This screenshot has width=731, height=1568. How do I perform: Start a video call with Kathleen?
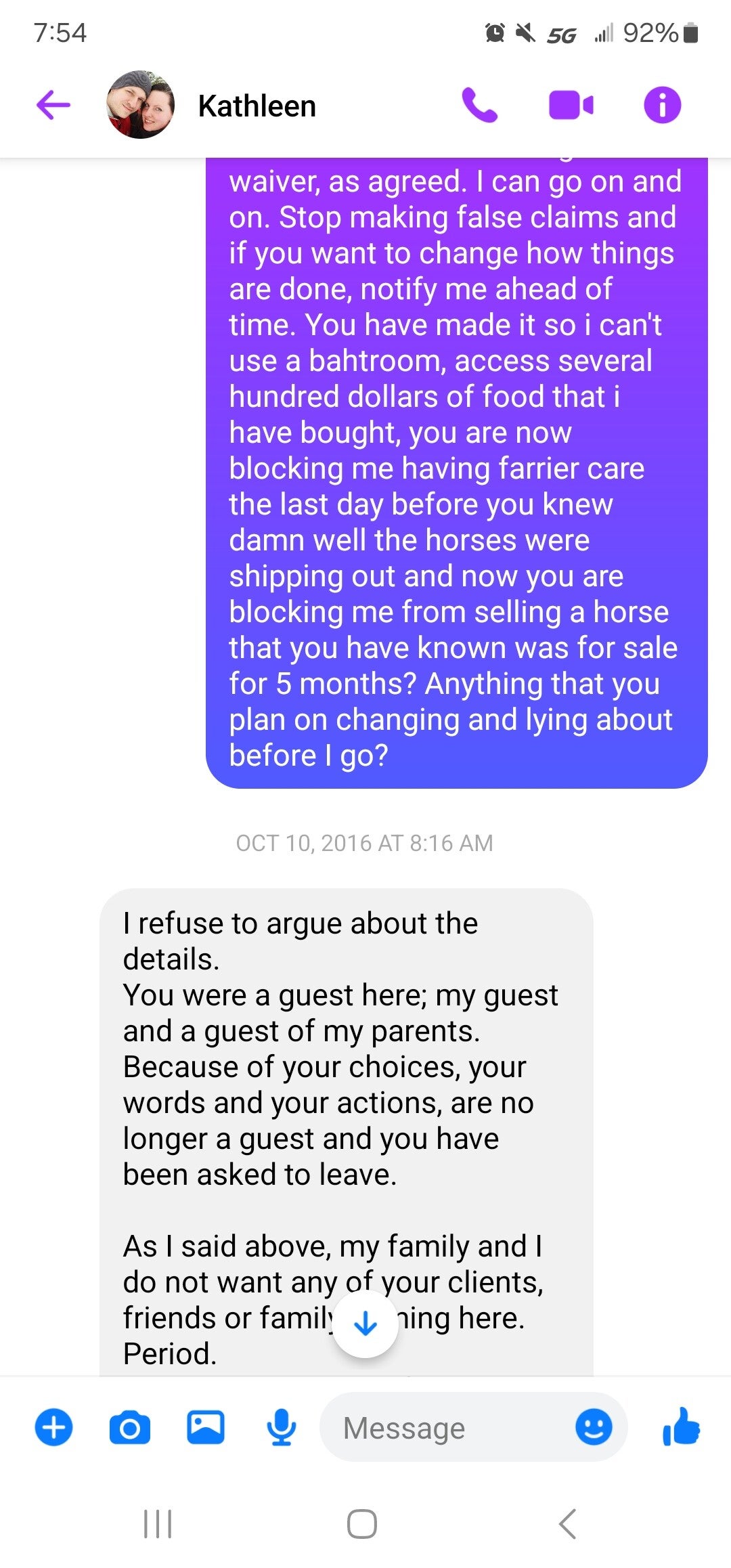(x=571, y=106)
